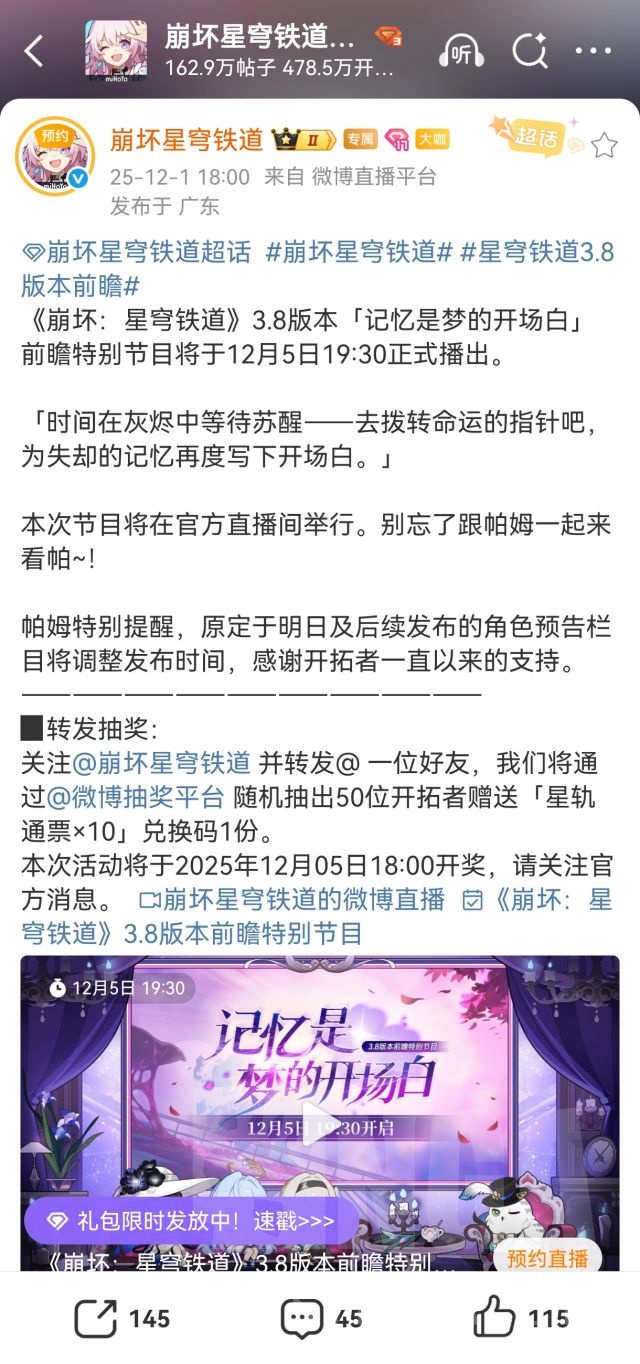This screenshot has height=1364, width=640.
Task: Tap the 礼包限时发放中 gift banner
Action: 190,1221
